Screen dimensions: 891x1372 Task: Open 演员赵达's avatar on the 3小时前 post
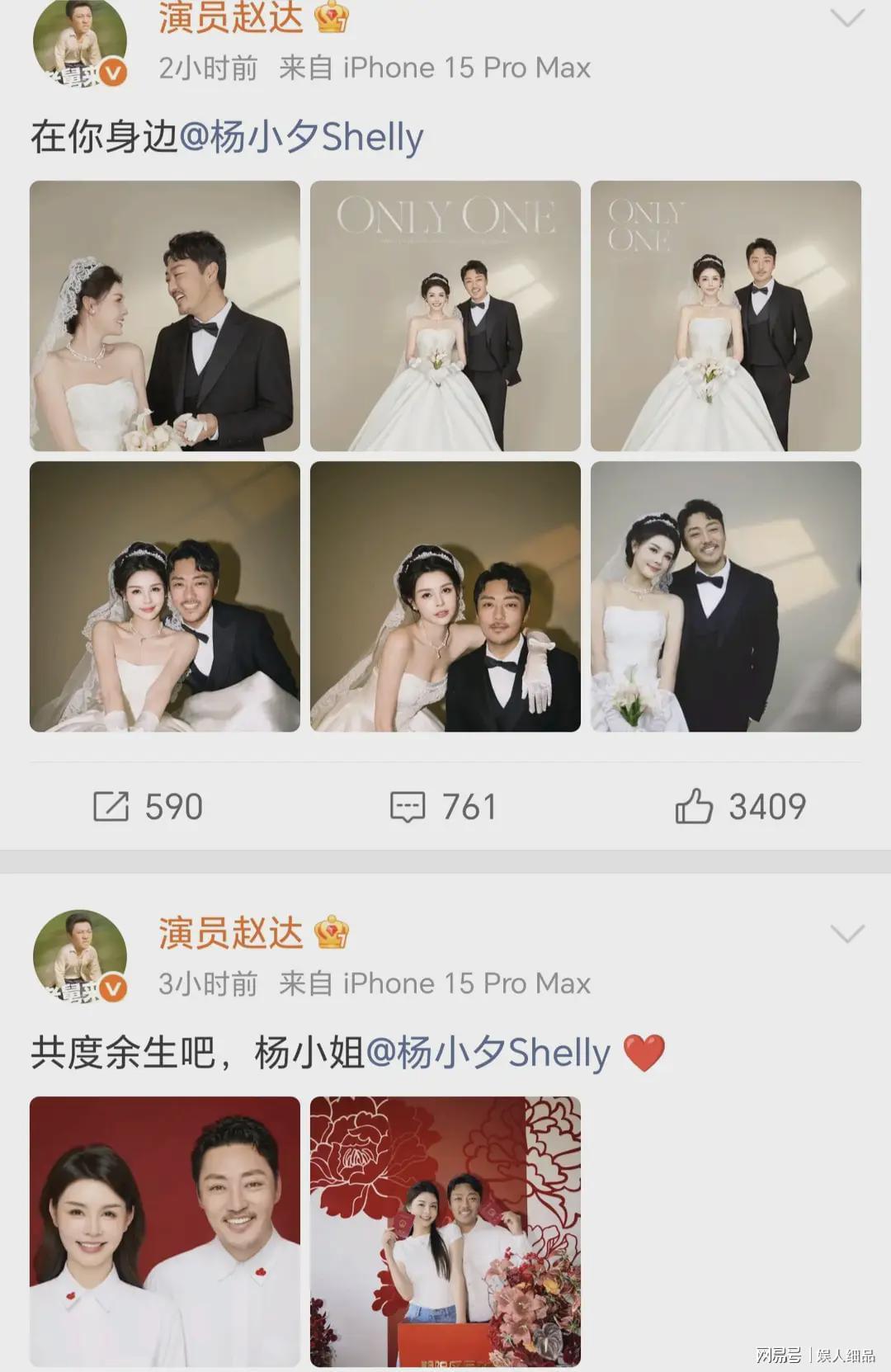coord(80,955)
